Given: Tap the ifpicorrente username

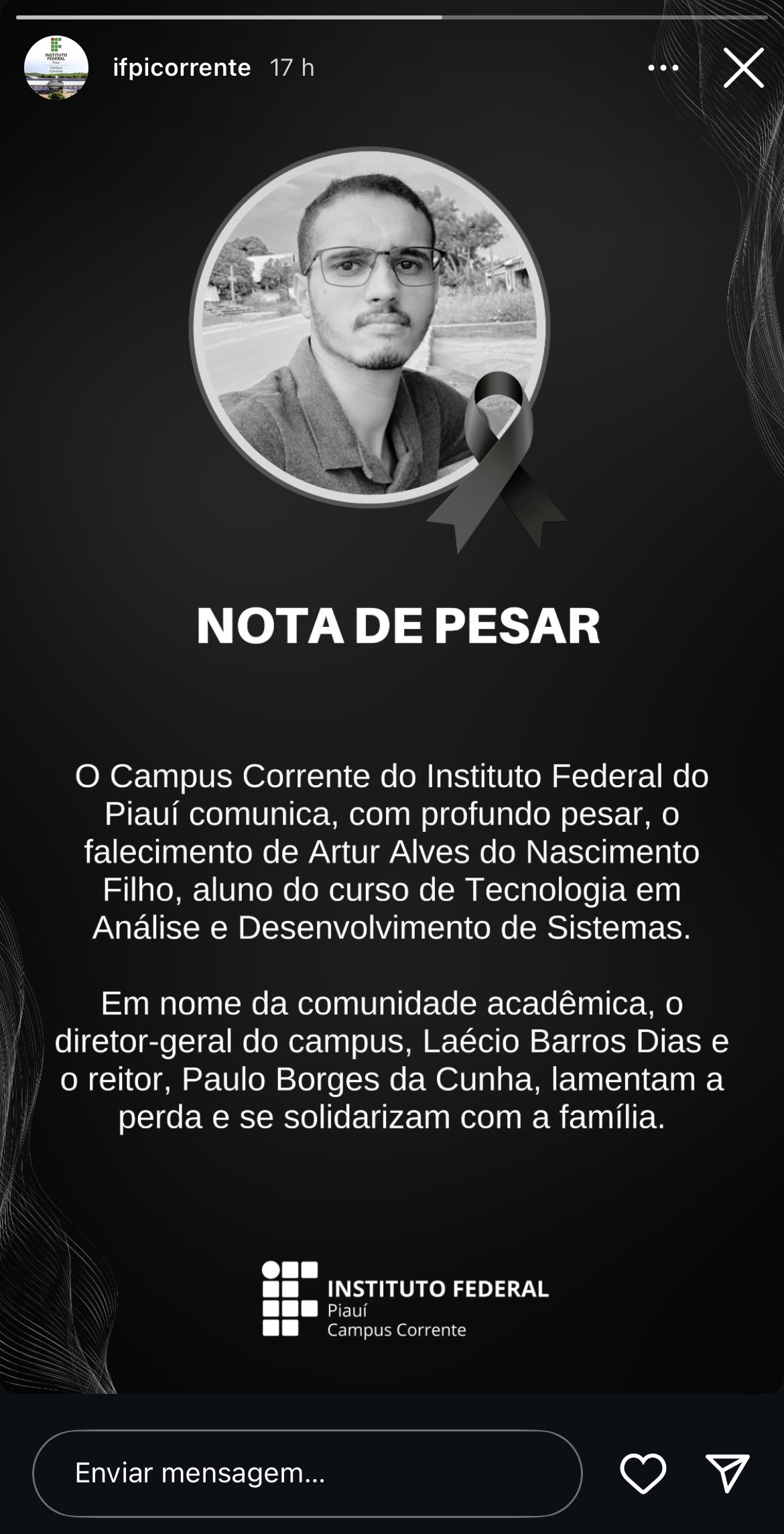Looking at the screenshot, I should click(x=182, y=68).
